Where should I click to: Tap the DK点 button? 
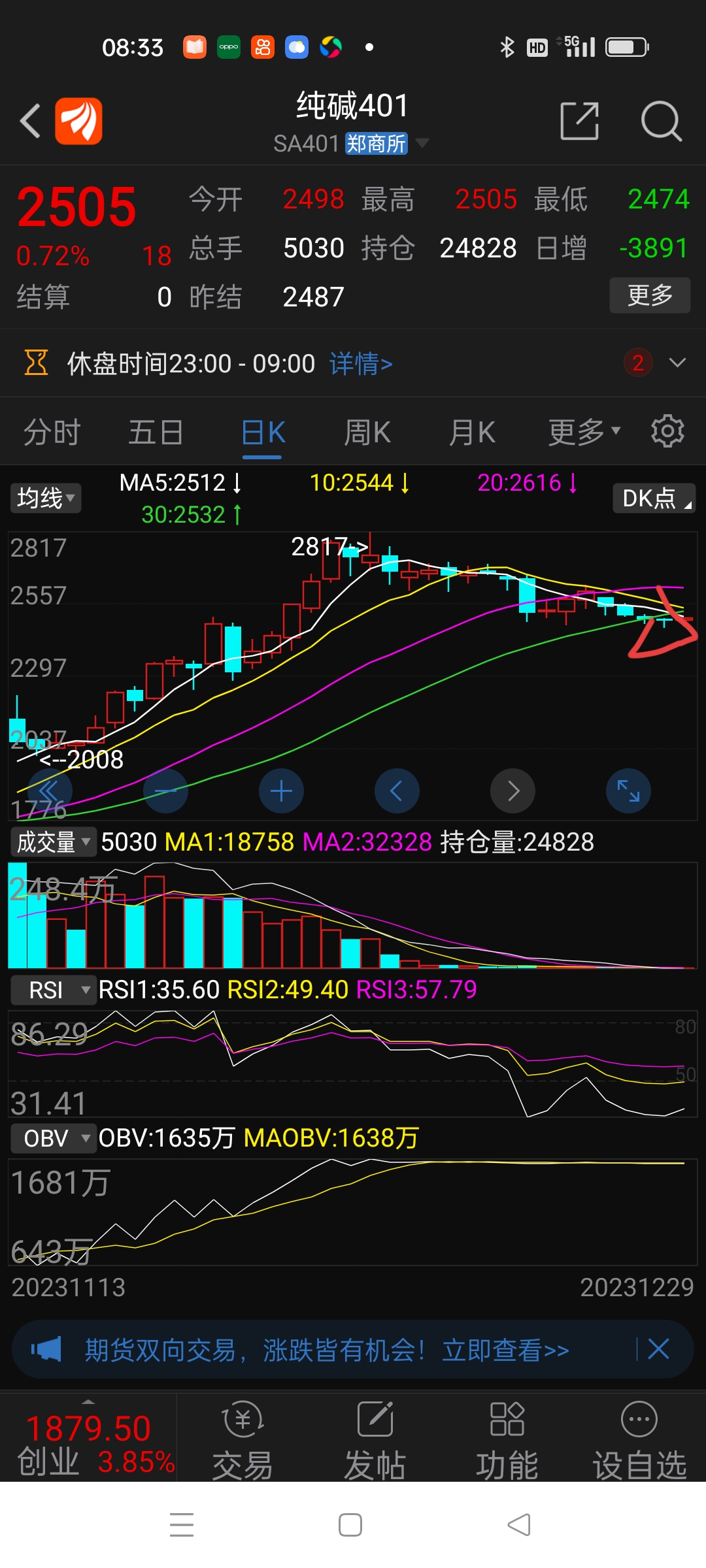click(654, 498)
